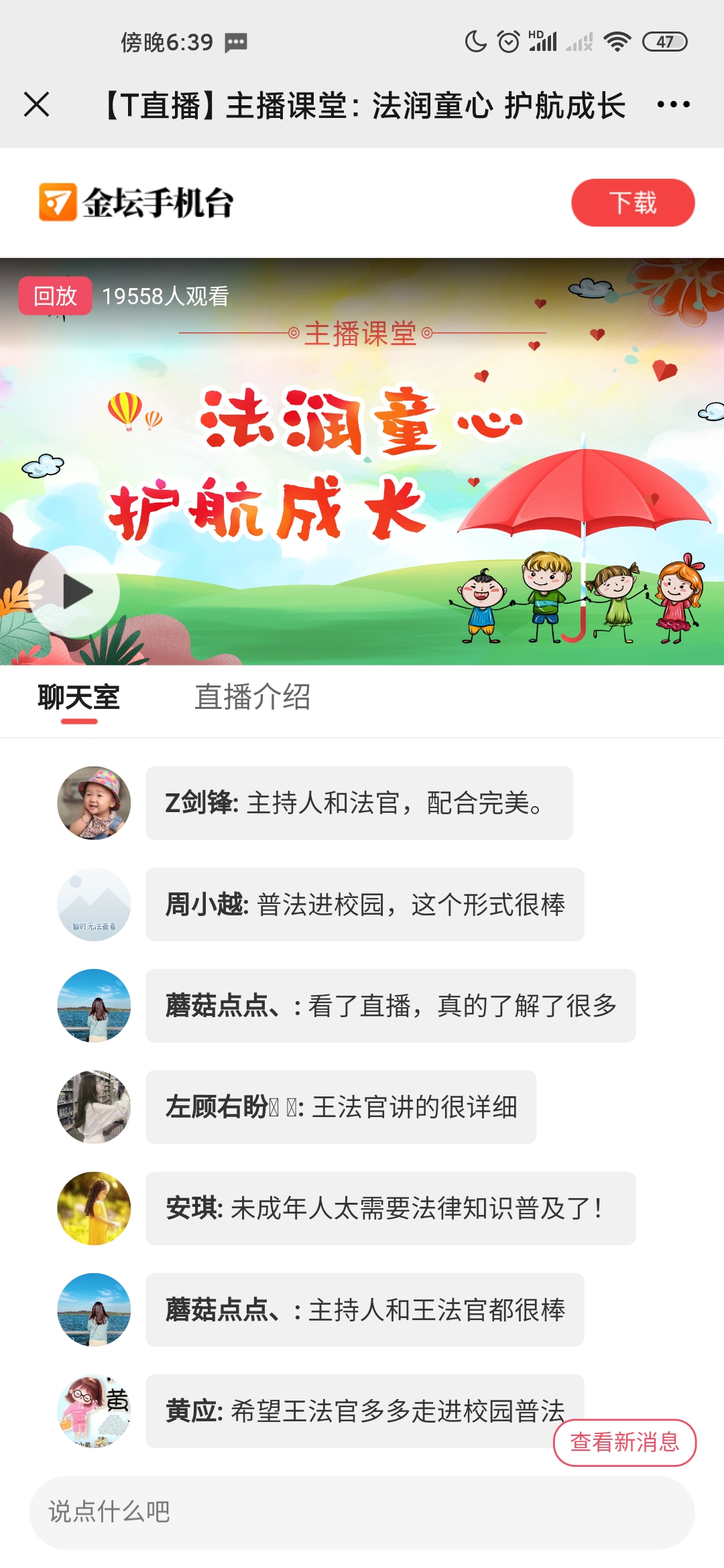Switch to the 直播介绍 tab

(252, 697)
